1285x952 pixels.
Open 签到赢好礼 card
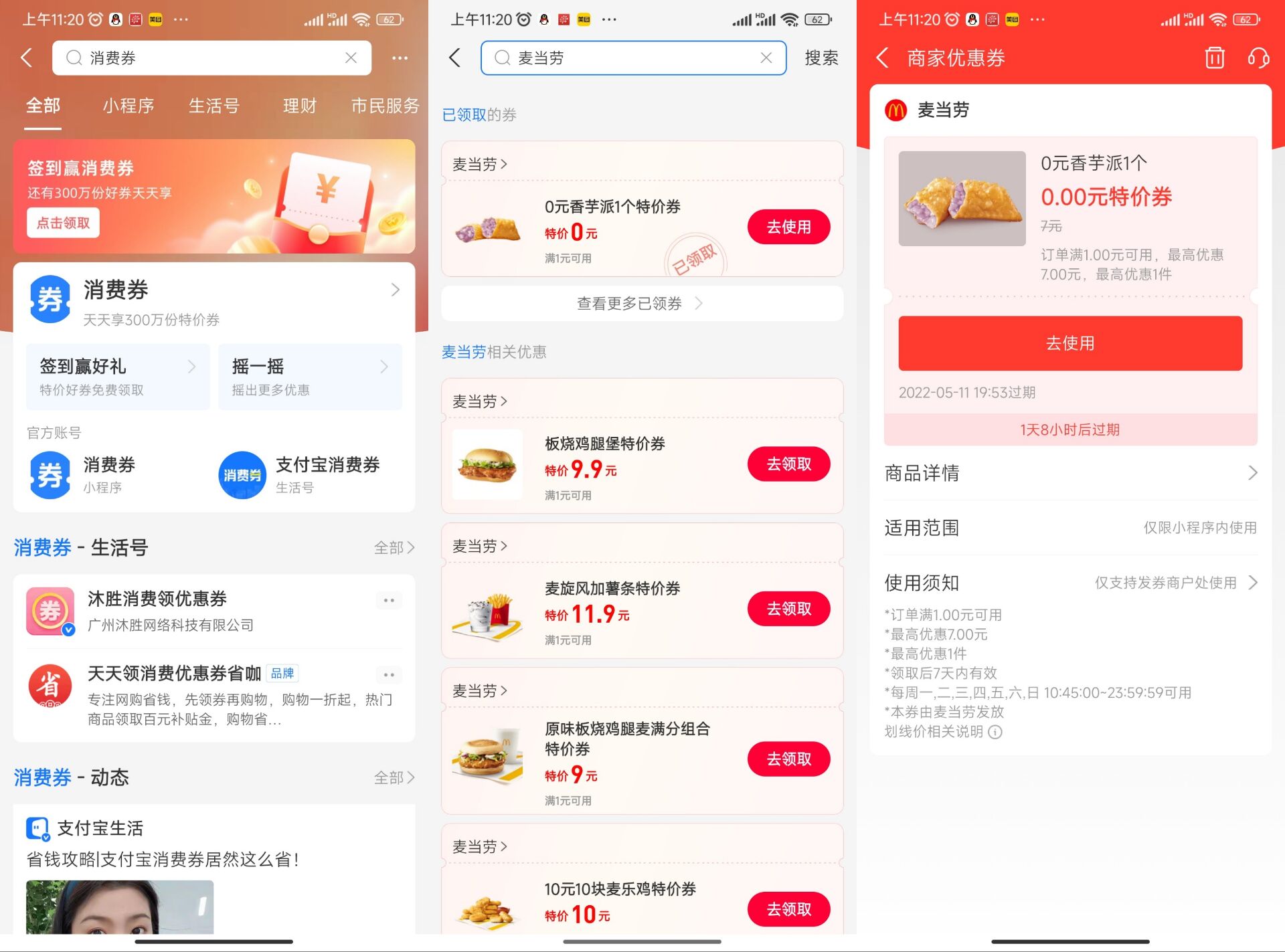coord(118,377)
